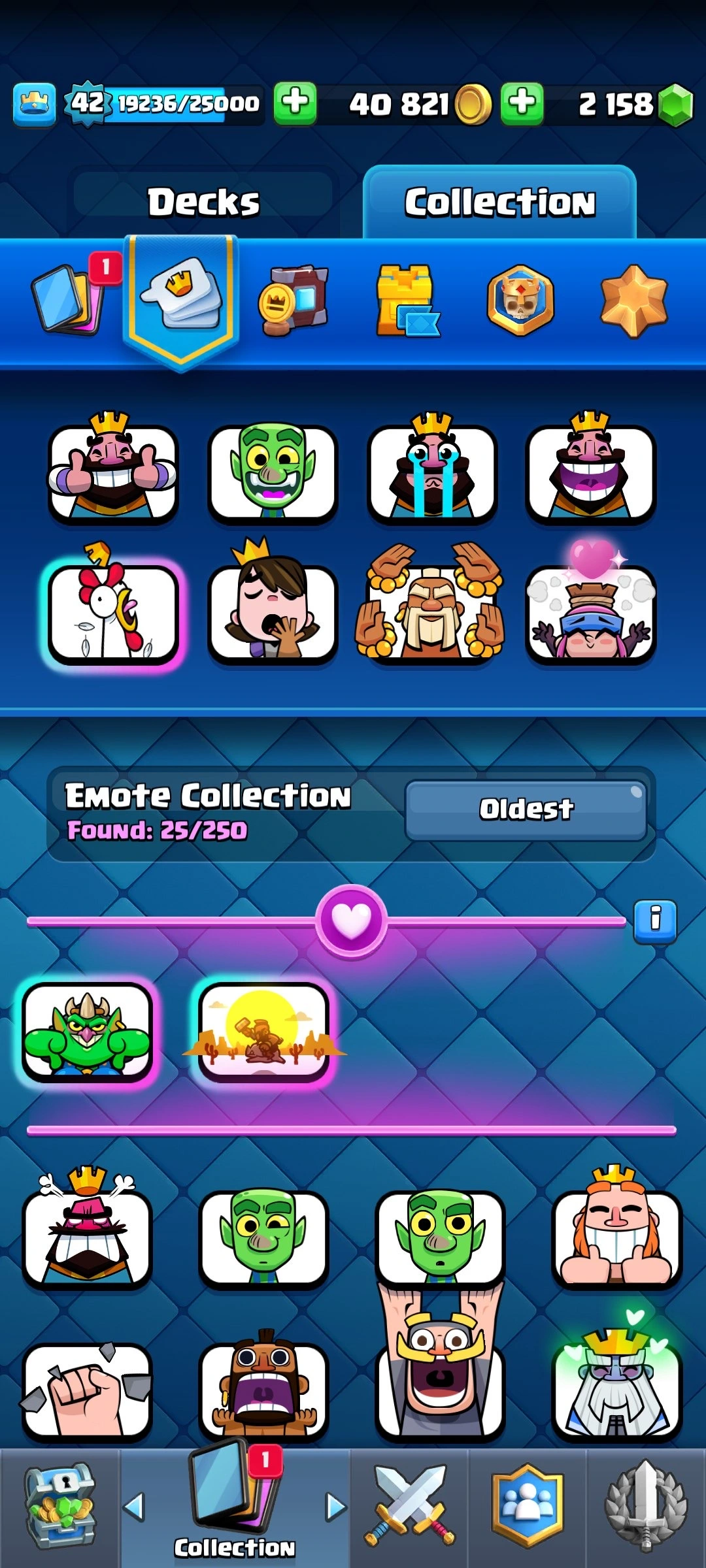Open the favorites info button
Viewport: 706px width, 1568px height.
(655, 920)
